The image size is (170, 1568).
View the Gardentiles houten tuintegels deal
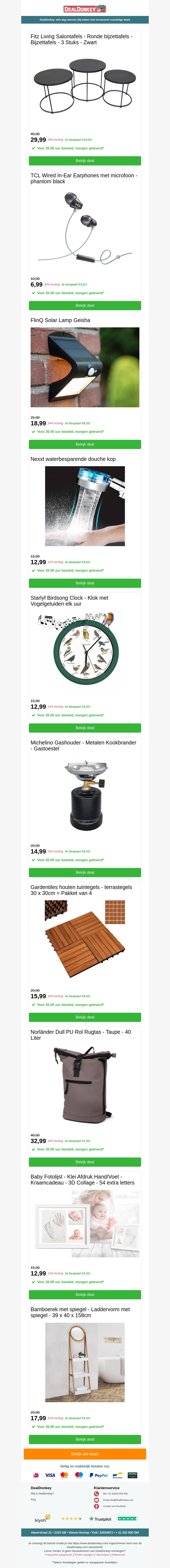point(85,1017)
